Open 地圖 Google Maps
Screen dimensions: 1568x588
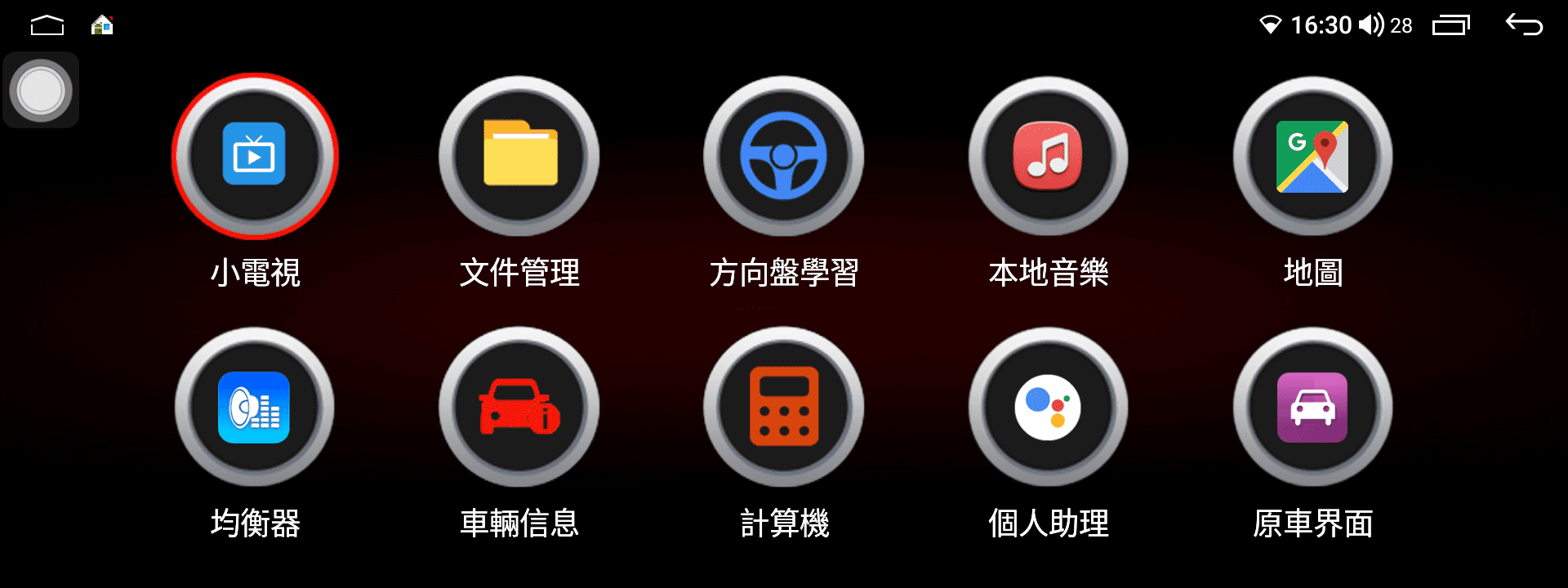[1312, 156]
